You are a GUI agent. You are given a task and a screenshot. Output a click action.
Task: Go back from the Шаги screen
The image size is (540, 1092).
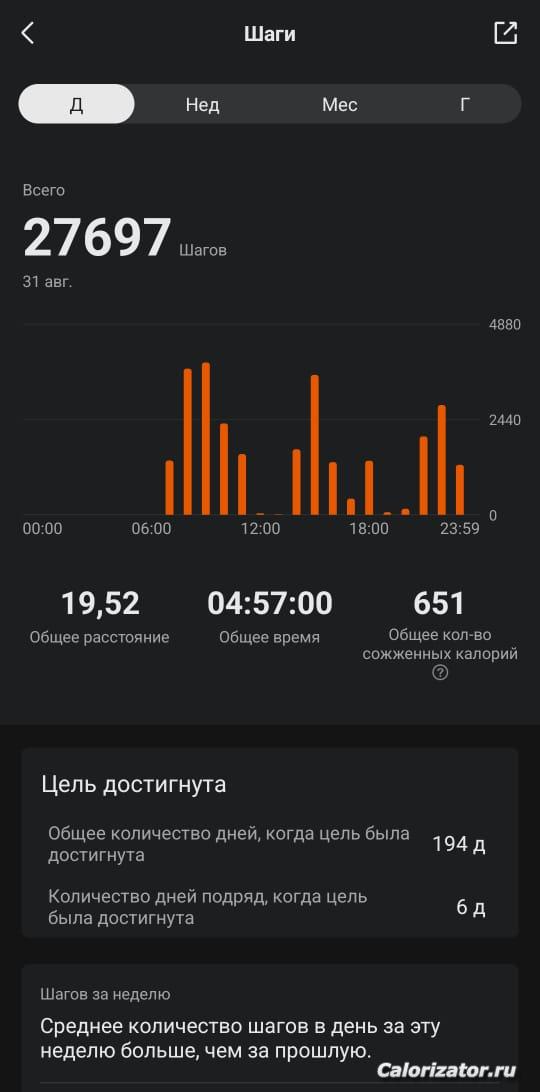[27, 33]
